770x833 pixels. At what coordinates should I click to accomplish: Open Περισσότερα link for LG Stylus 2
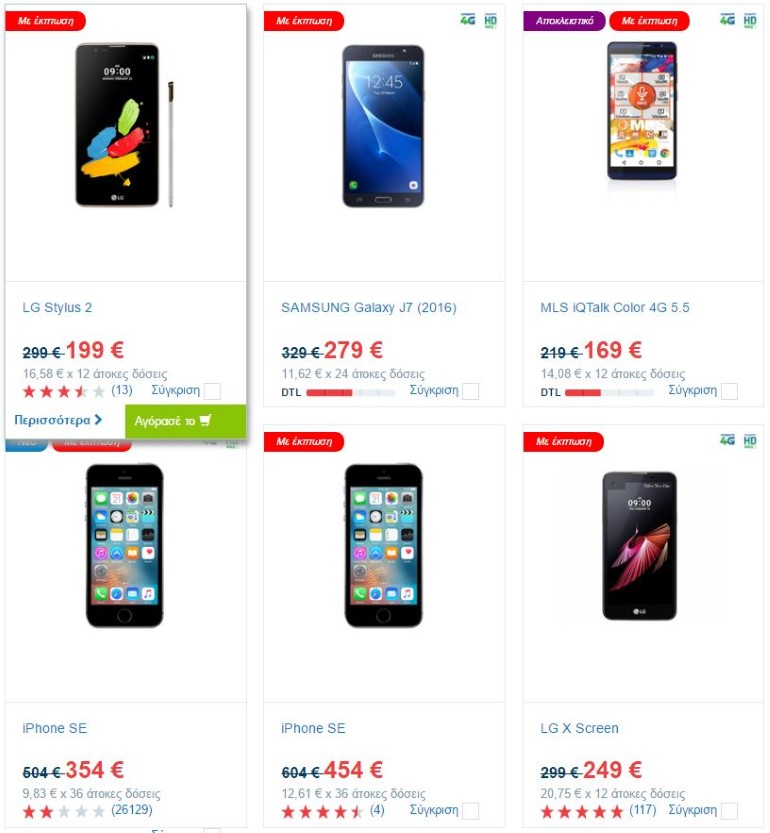coord(58,420)
